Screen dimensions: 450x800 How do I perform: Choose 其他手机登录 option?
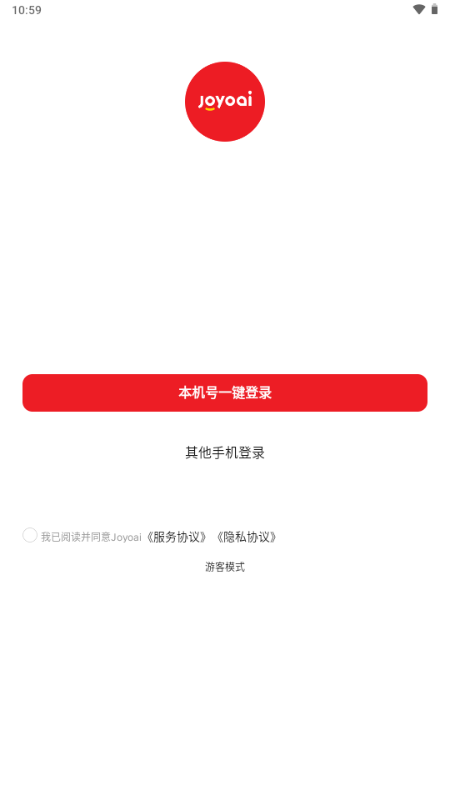225,453
